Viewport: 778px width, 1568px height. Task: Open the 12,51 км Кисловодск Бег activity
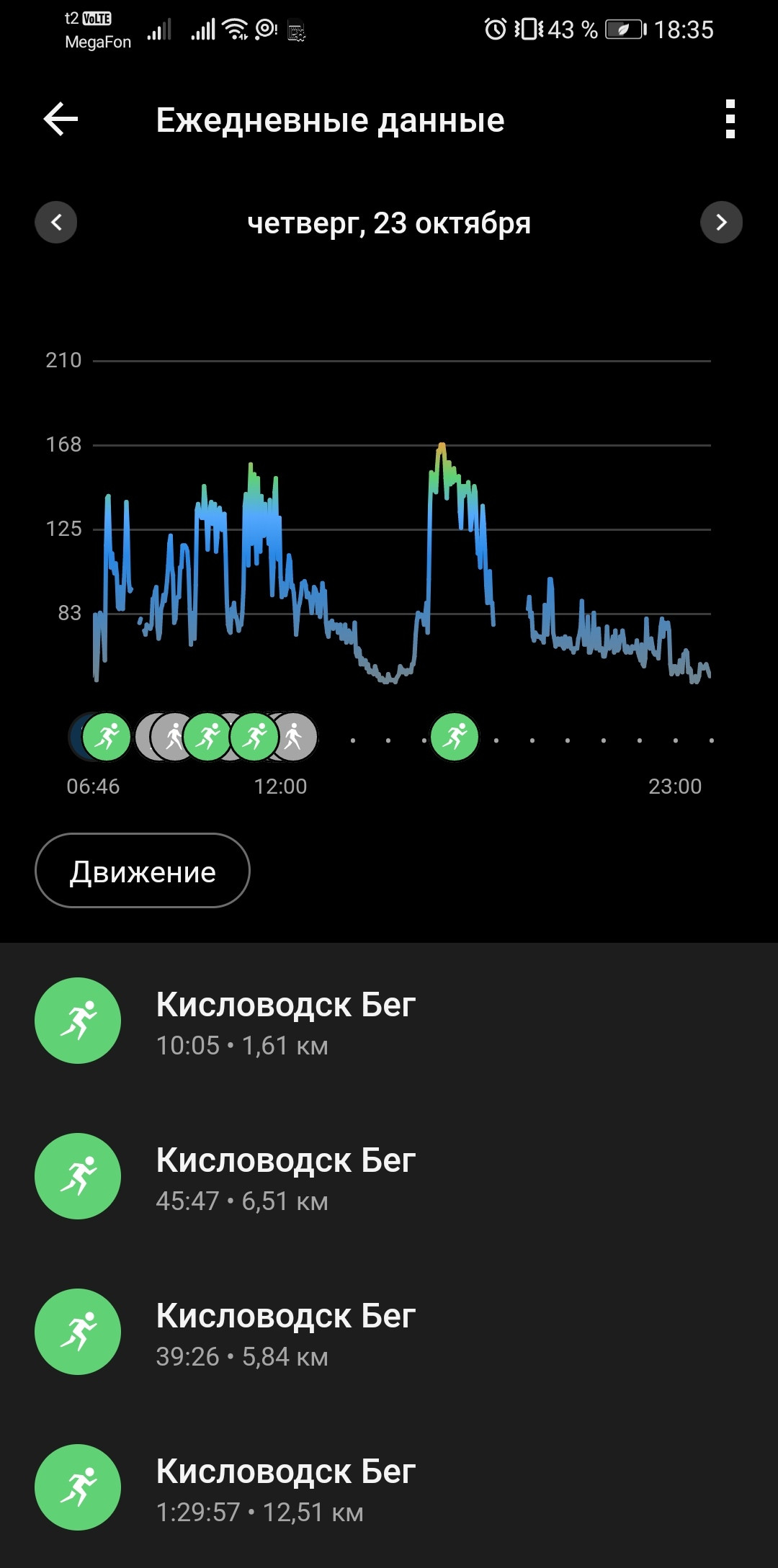(x=389, y=1487)
